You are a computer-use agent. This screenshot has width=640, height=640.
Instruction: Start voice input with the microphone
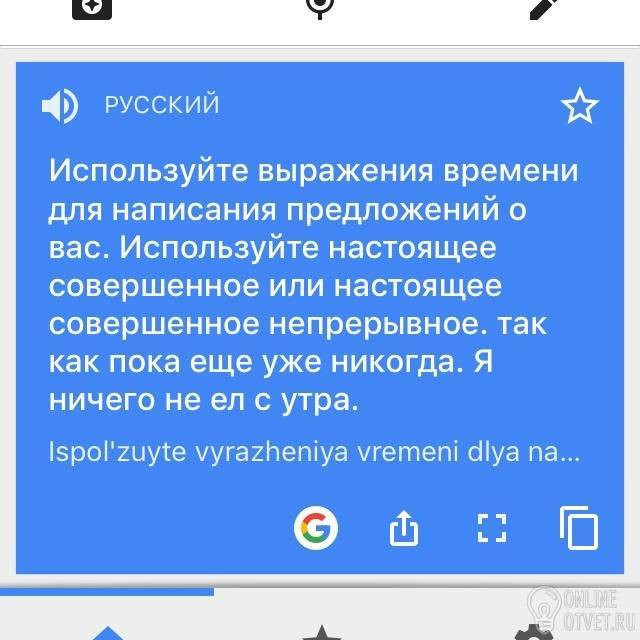pos(319,8)
